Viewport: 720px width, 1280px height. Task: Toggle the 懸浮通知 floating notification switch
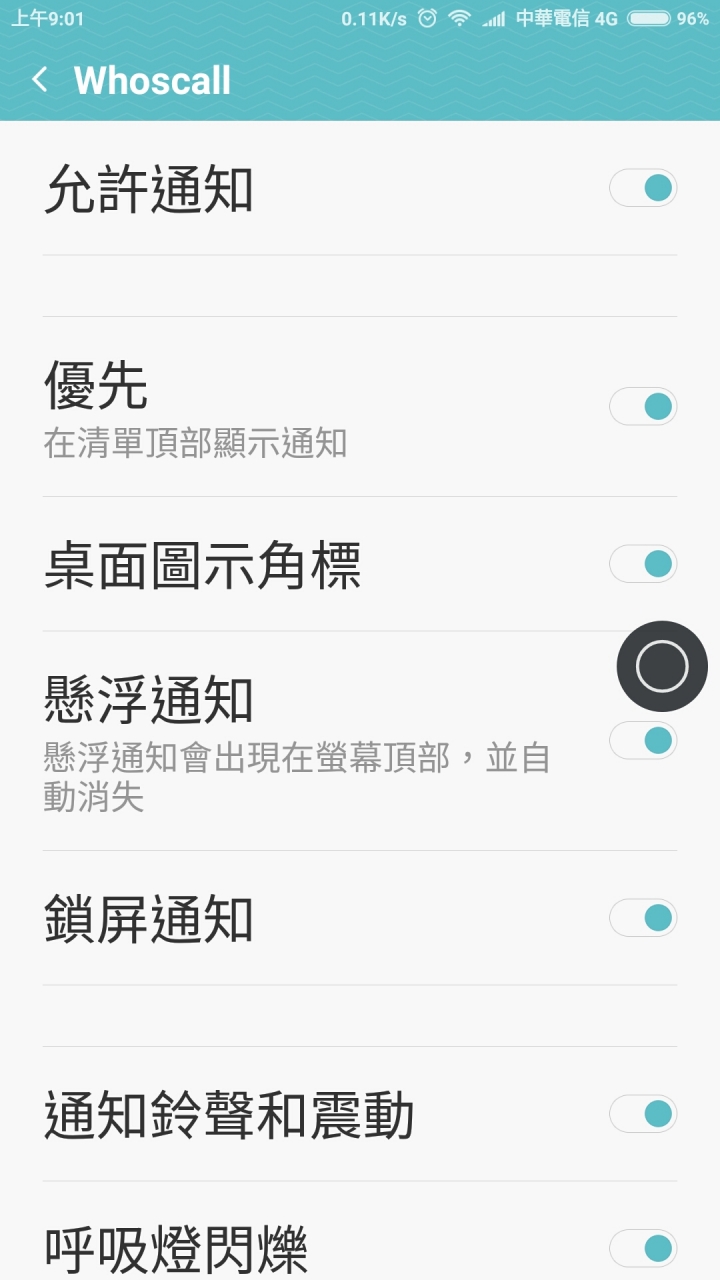click(643, 741)
